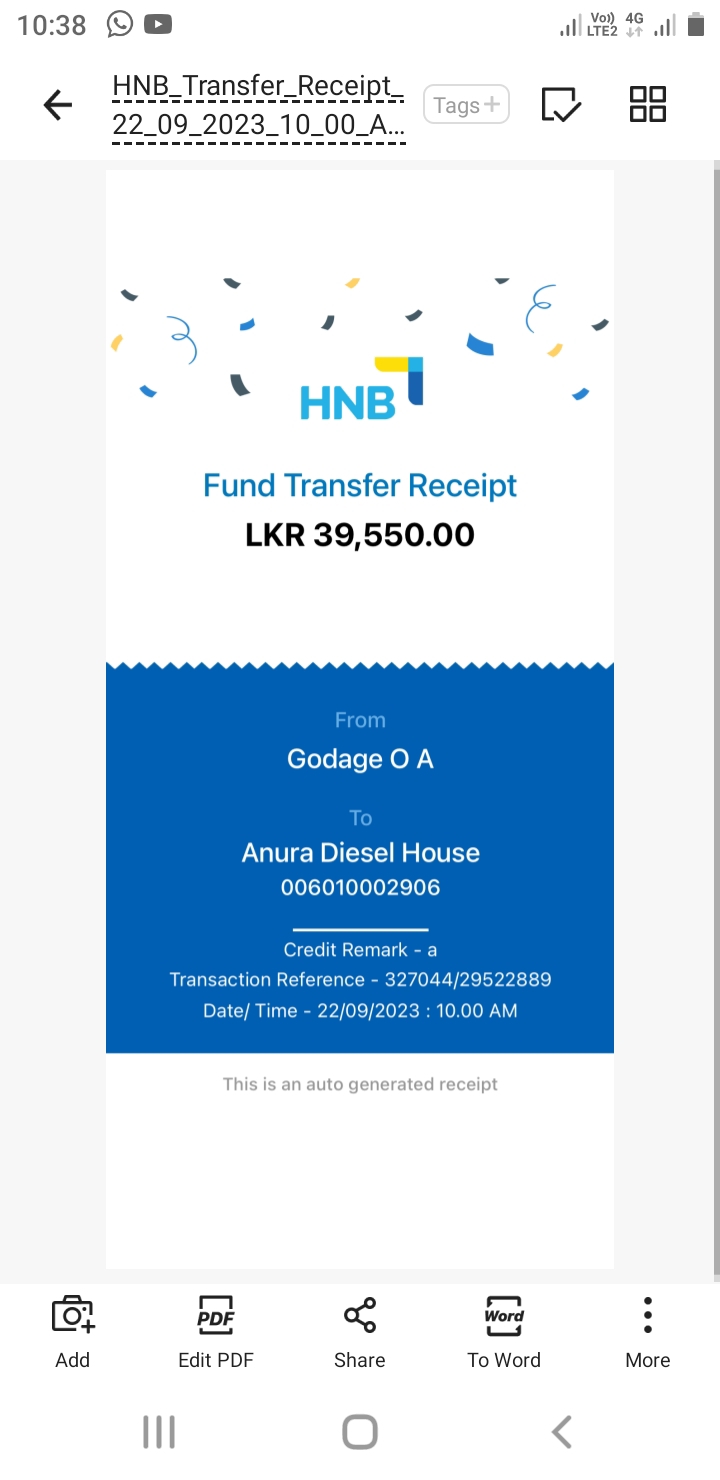The height and width of the screenshot is (1480, 720).
Task: Add tags to this document
Action: coord(466,105)
